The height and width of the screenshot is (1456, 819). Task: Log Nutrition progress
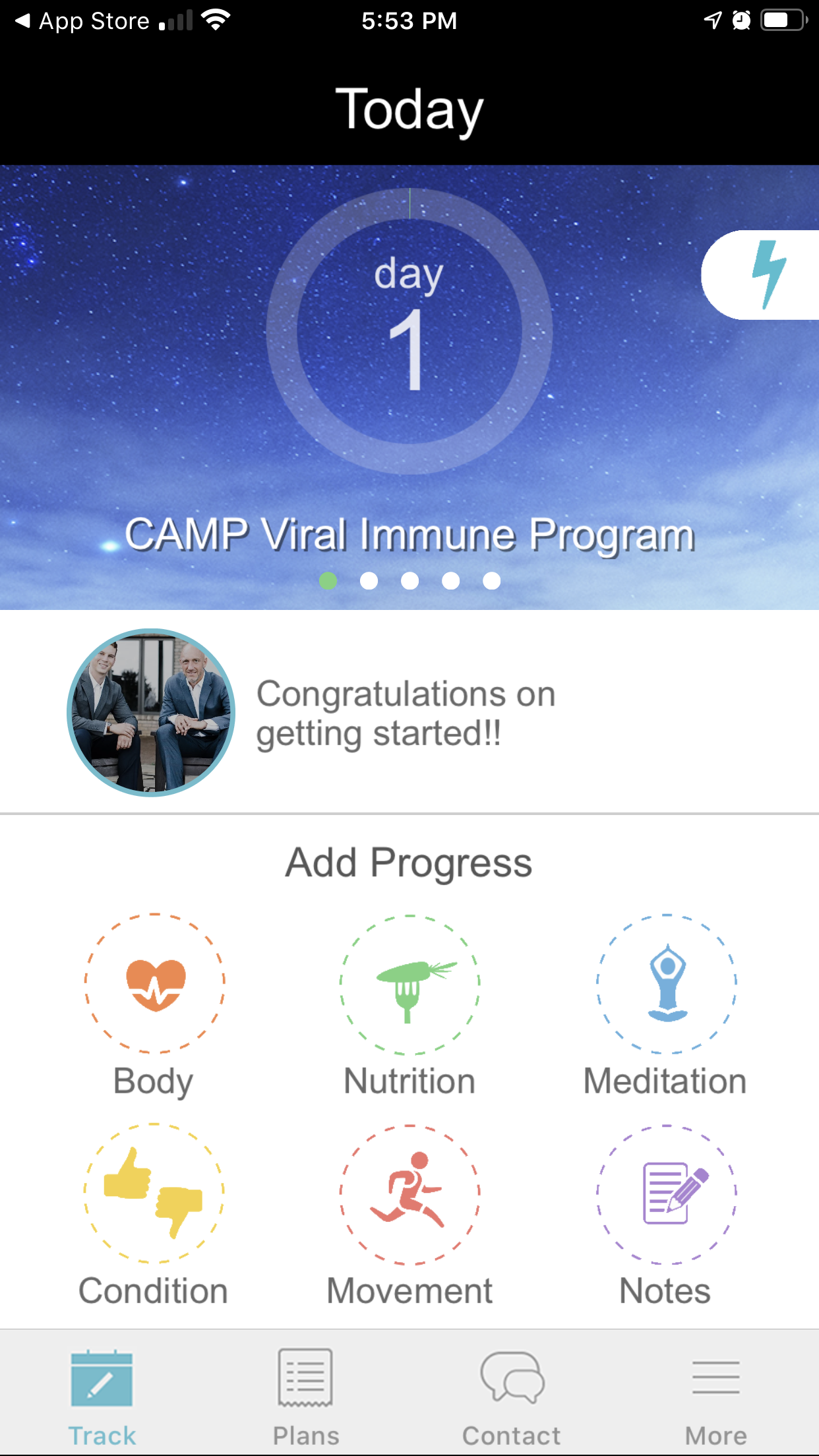pyautogui.click(x=409, y=985)
